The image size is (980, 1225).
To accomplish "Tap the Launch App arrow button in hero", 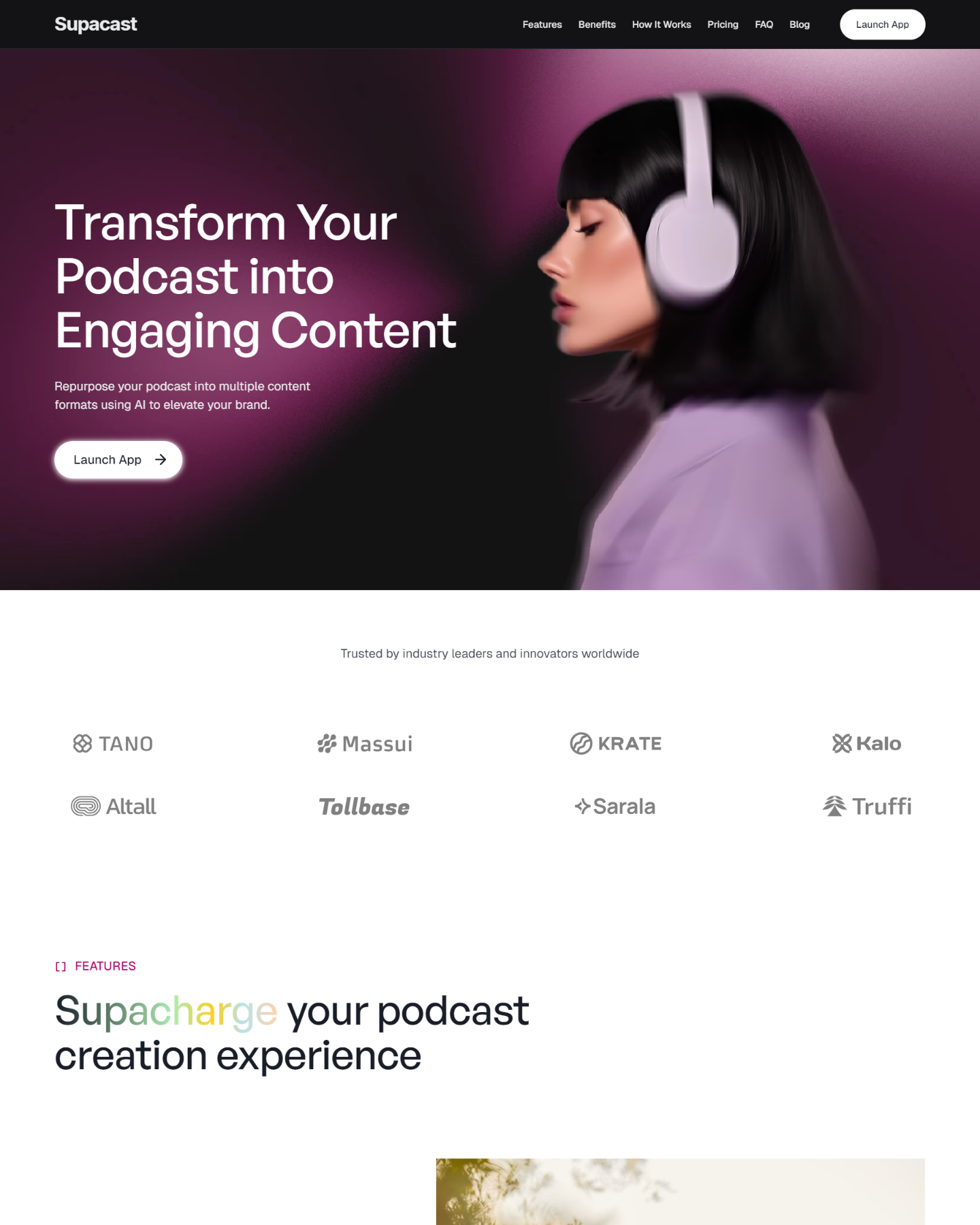I will 118,460.
